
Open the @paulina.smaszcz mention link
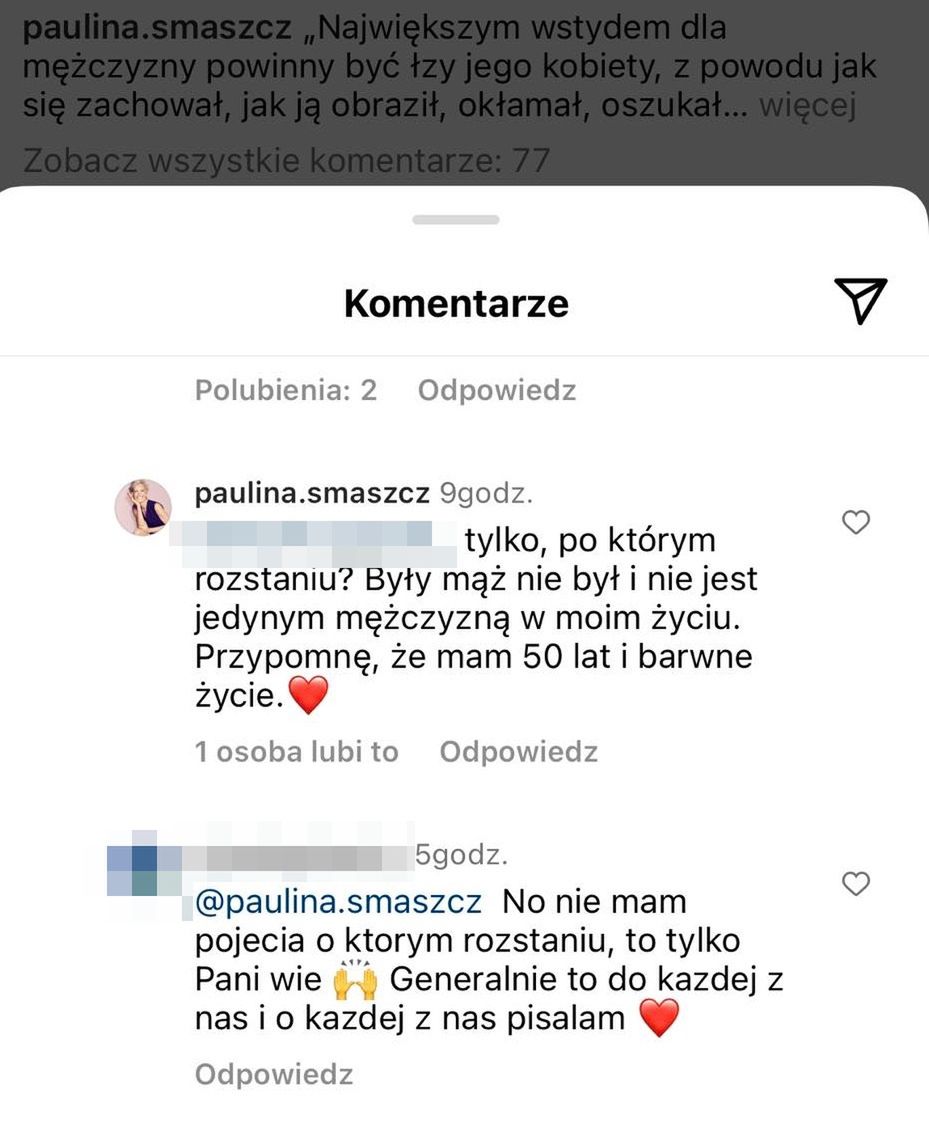(x=338, y=902)
